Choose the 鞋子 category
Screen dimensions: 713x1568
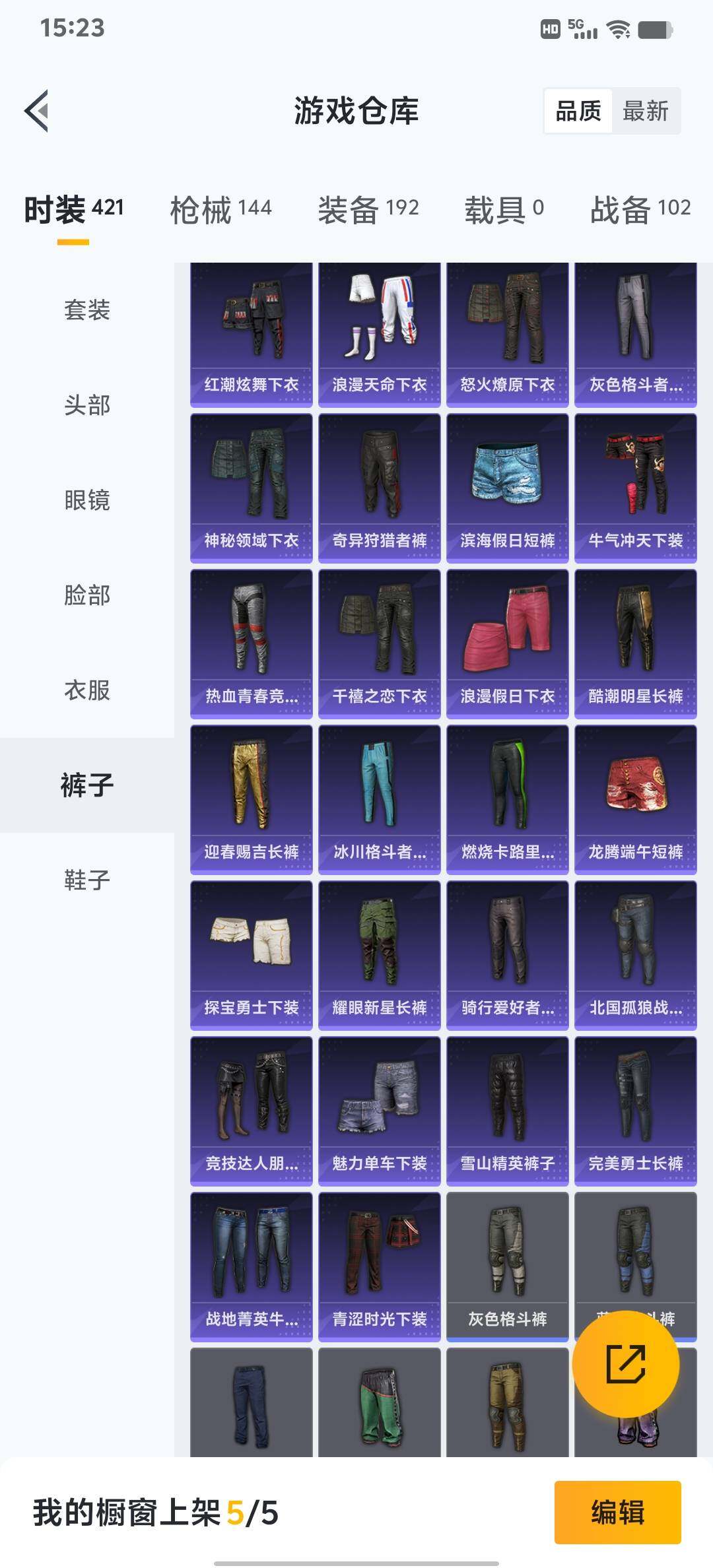tap(87, 880)
